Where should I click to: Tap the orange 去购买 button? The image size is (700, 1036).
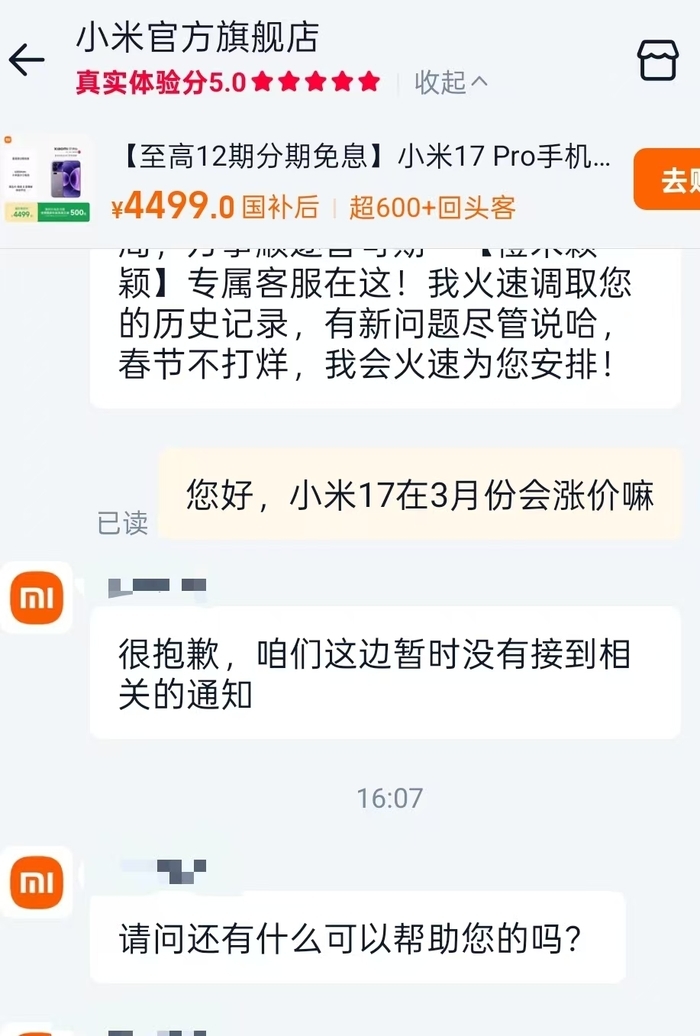click(670, 180)
